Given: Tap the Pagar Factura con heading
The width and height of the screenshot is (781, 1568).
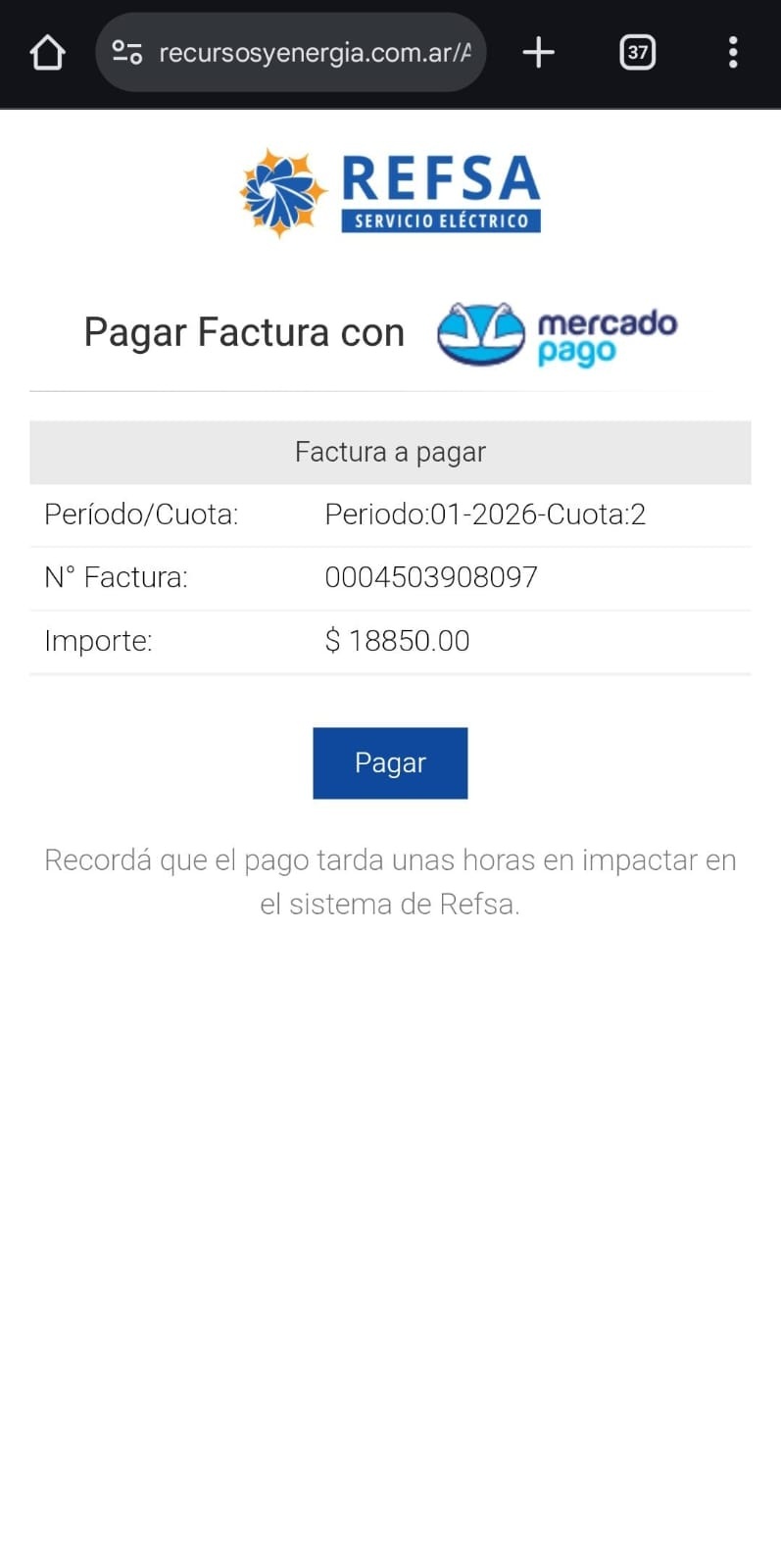Looking at the screenshot, I should pyautogui.click(x=243, y=332).
